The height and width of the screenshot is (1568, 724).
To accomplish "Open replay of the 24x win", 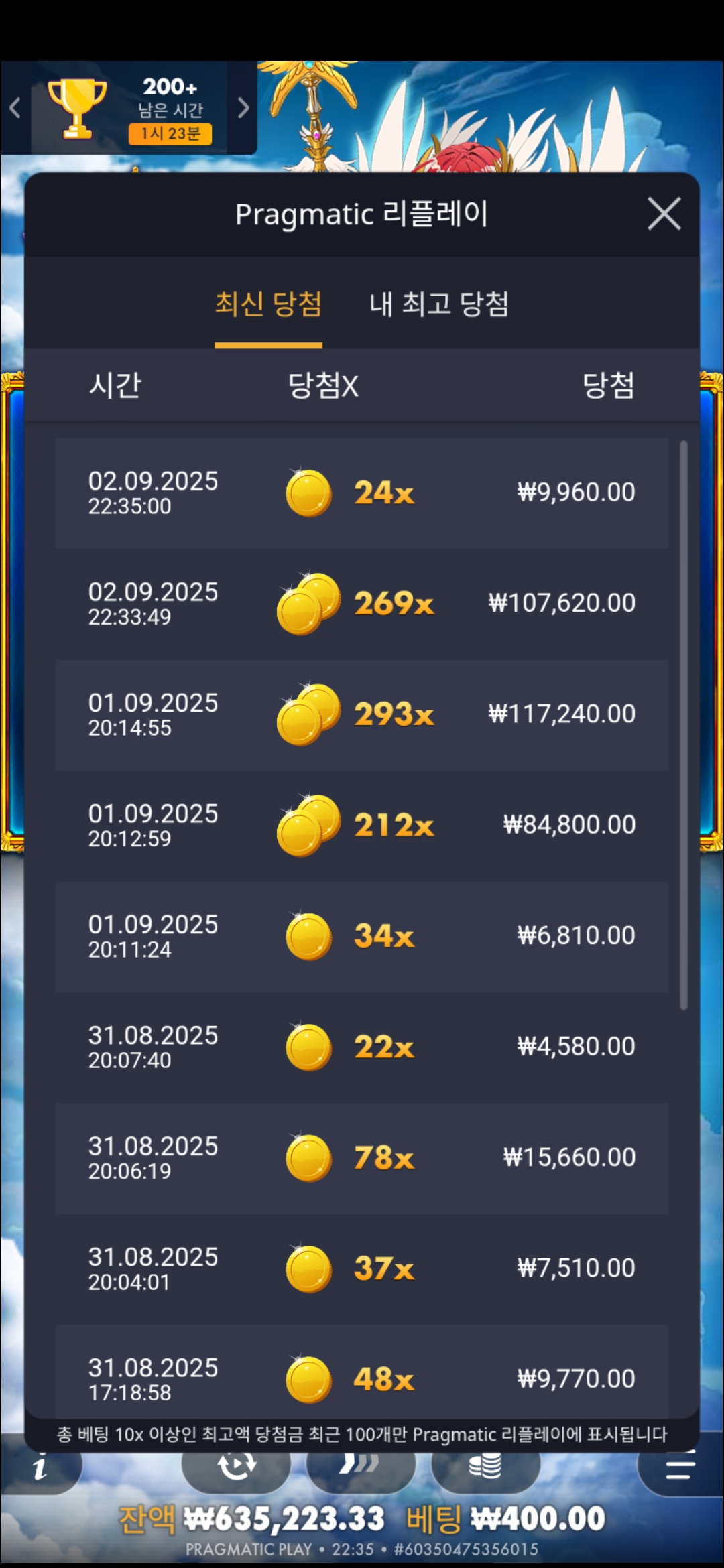I will point(361,493).
